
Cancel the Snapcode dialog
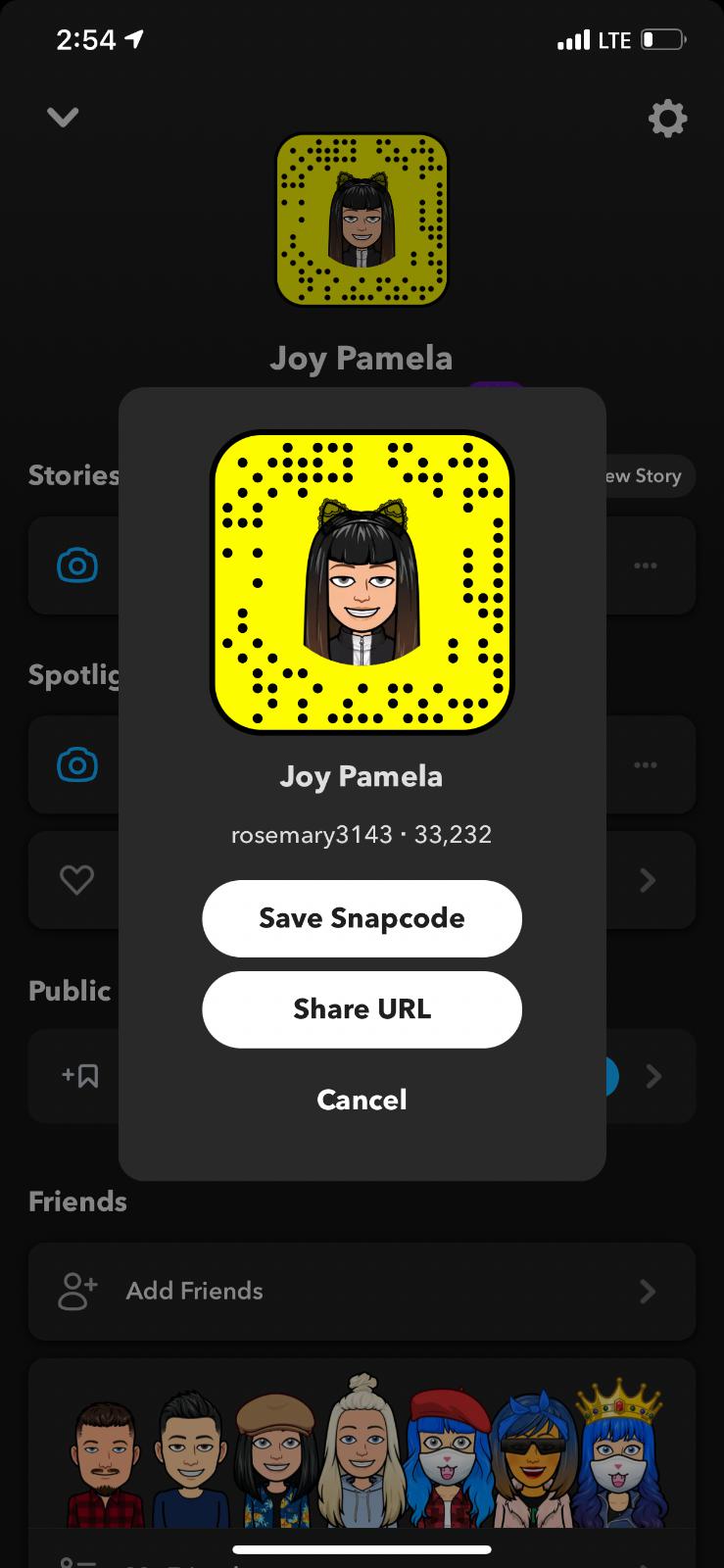pos(362,1100)
